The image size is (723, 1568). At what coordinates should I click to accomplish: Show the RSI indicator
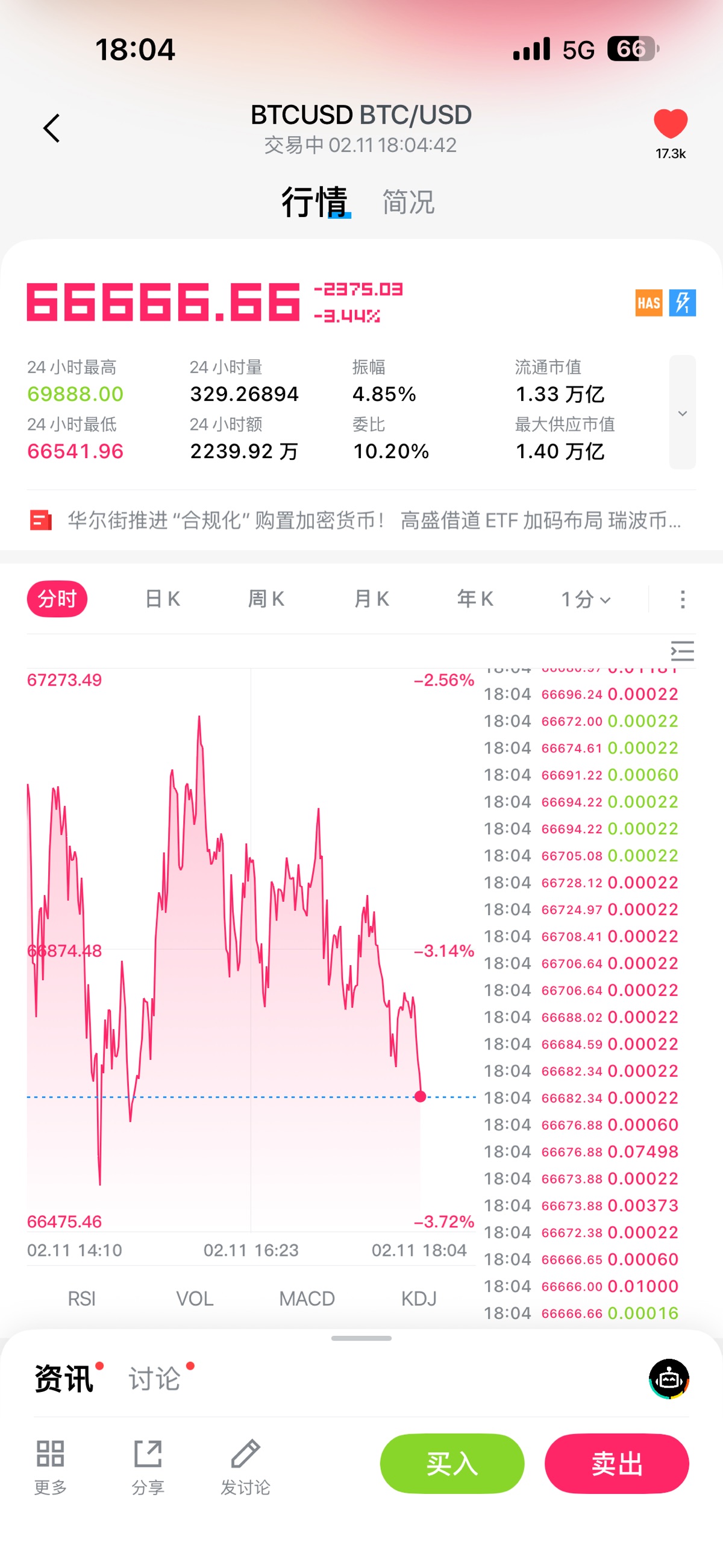81,1299
